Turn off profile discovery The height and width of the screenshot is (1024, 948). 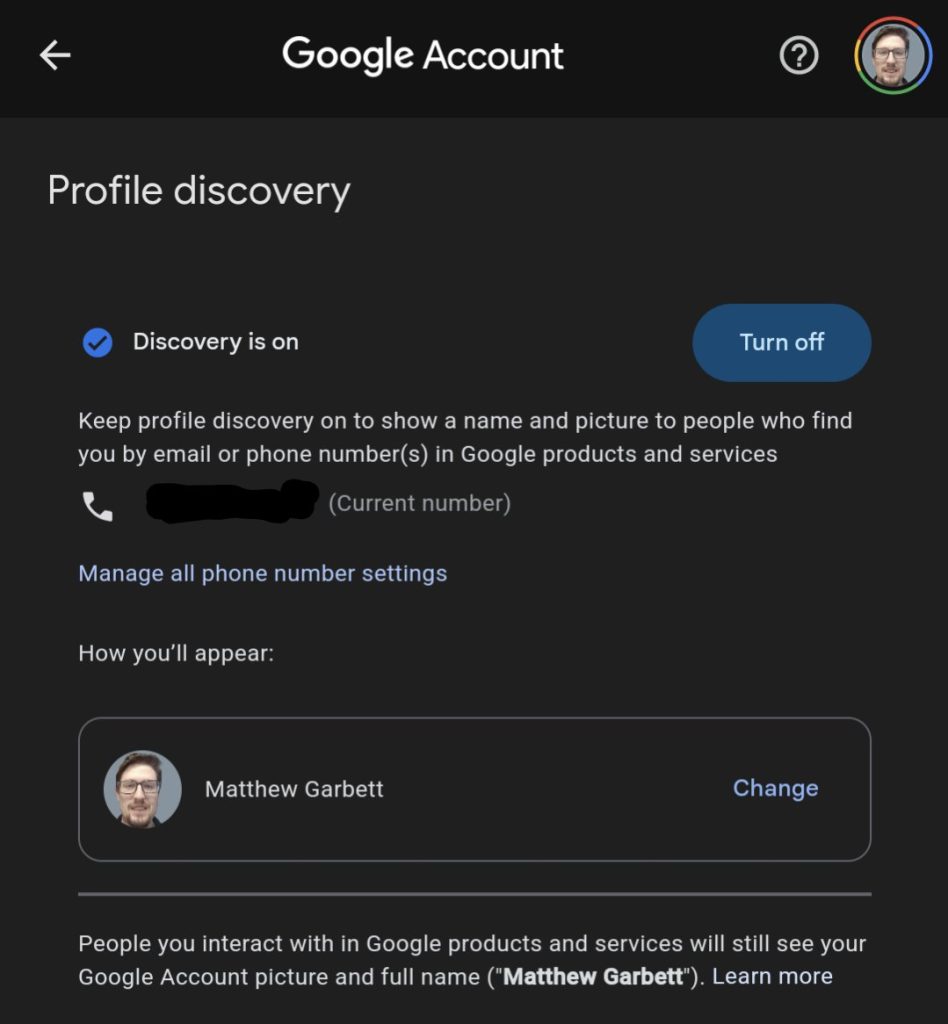click(x=781, y=343)
